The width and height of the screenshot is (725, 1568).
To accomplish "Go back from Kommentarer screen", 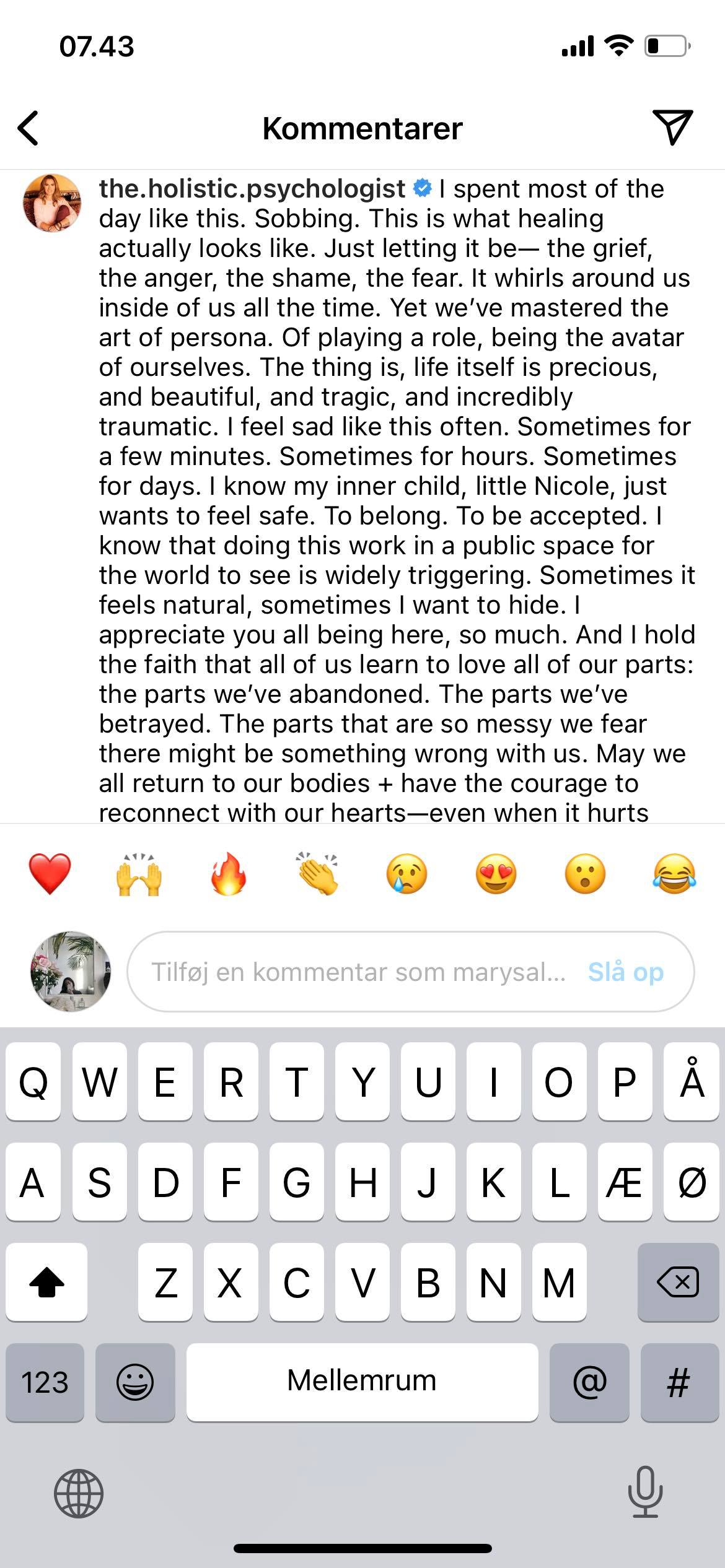I will click(28, 128).
